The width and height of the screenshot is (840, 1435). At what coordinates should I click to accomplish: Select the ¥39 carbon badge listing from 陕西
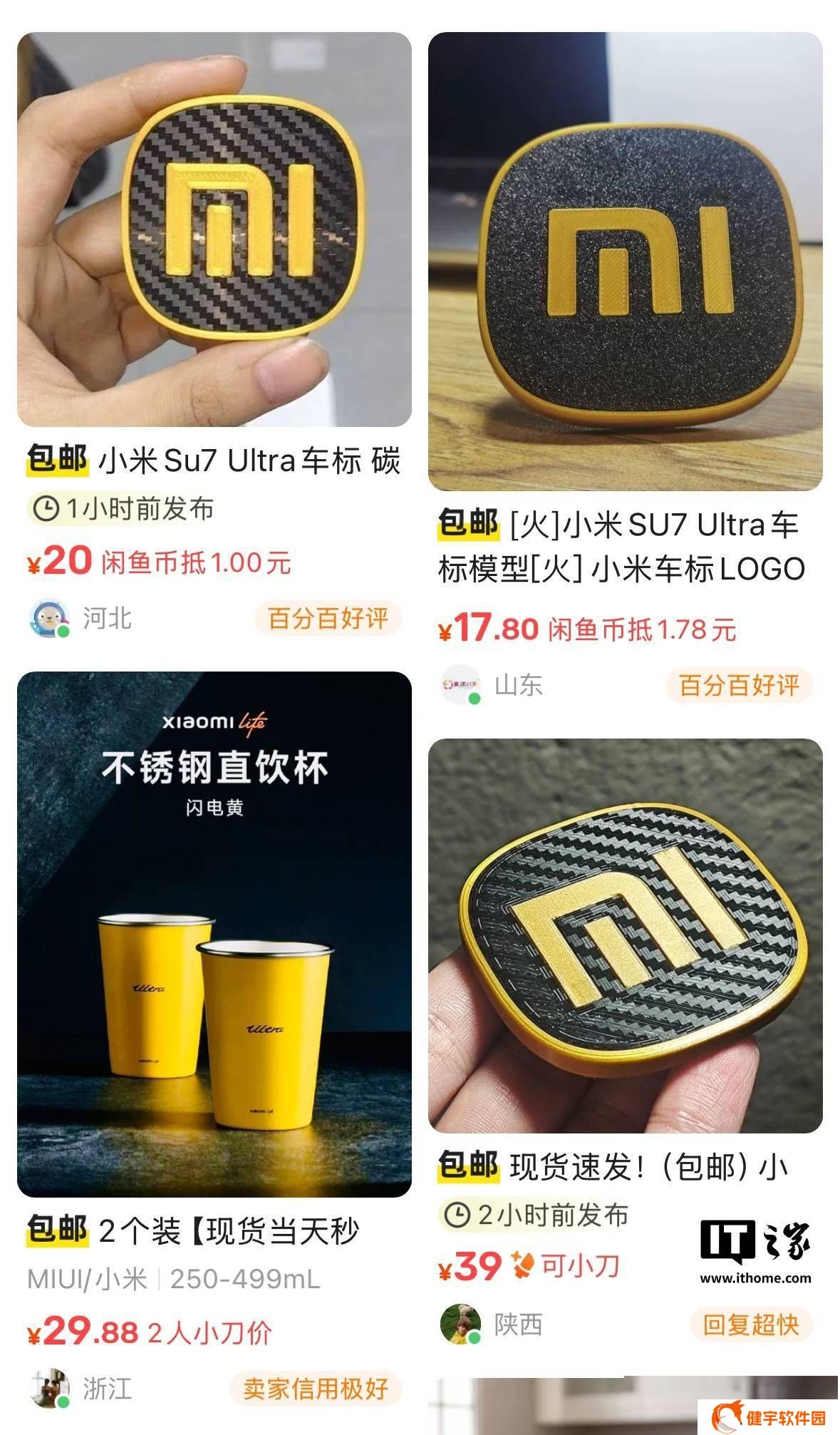[625, 935]
